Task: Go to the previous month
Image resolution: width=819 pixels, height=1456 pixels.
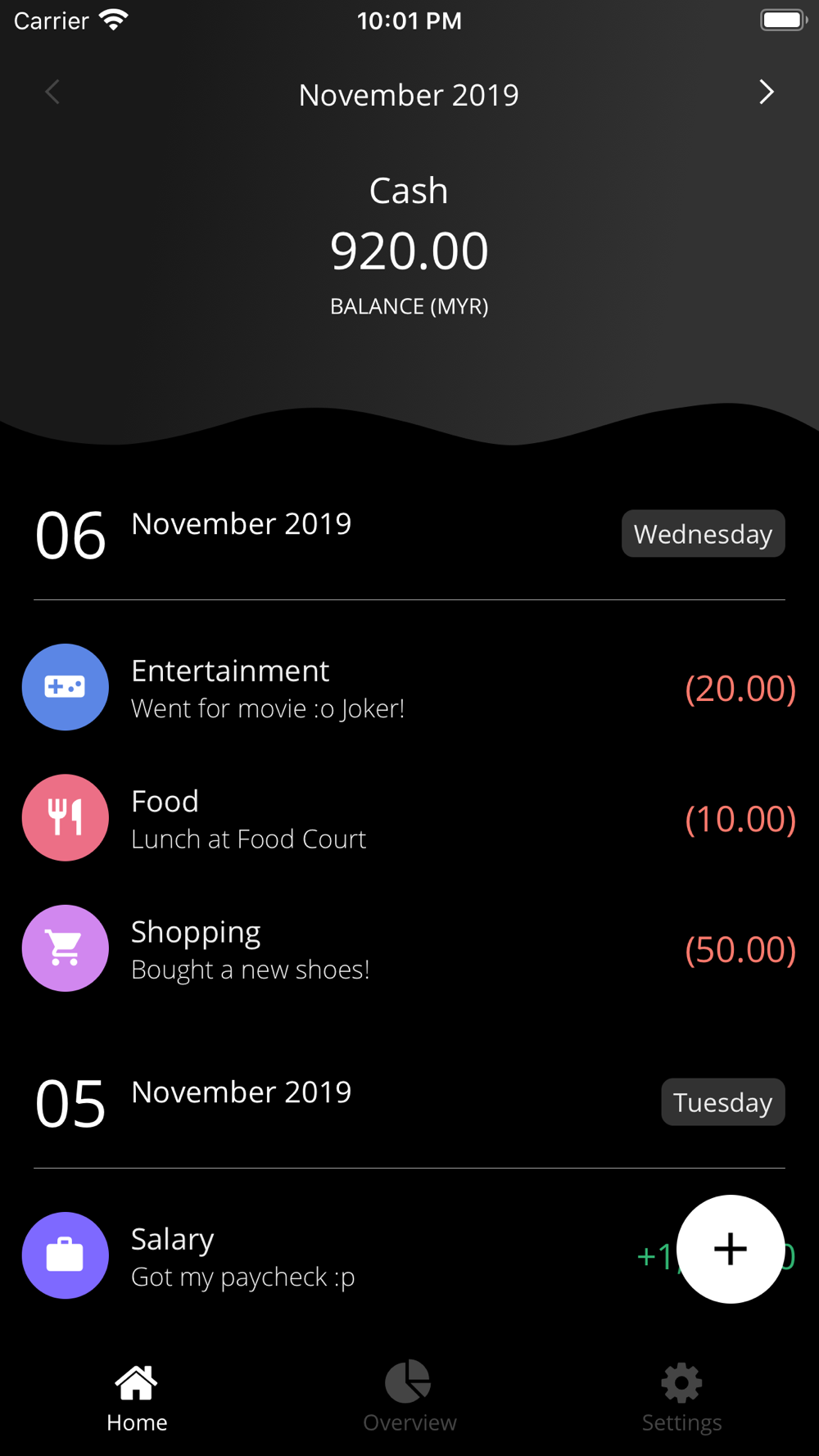Action: (52, 93)
